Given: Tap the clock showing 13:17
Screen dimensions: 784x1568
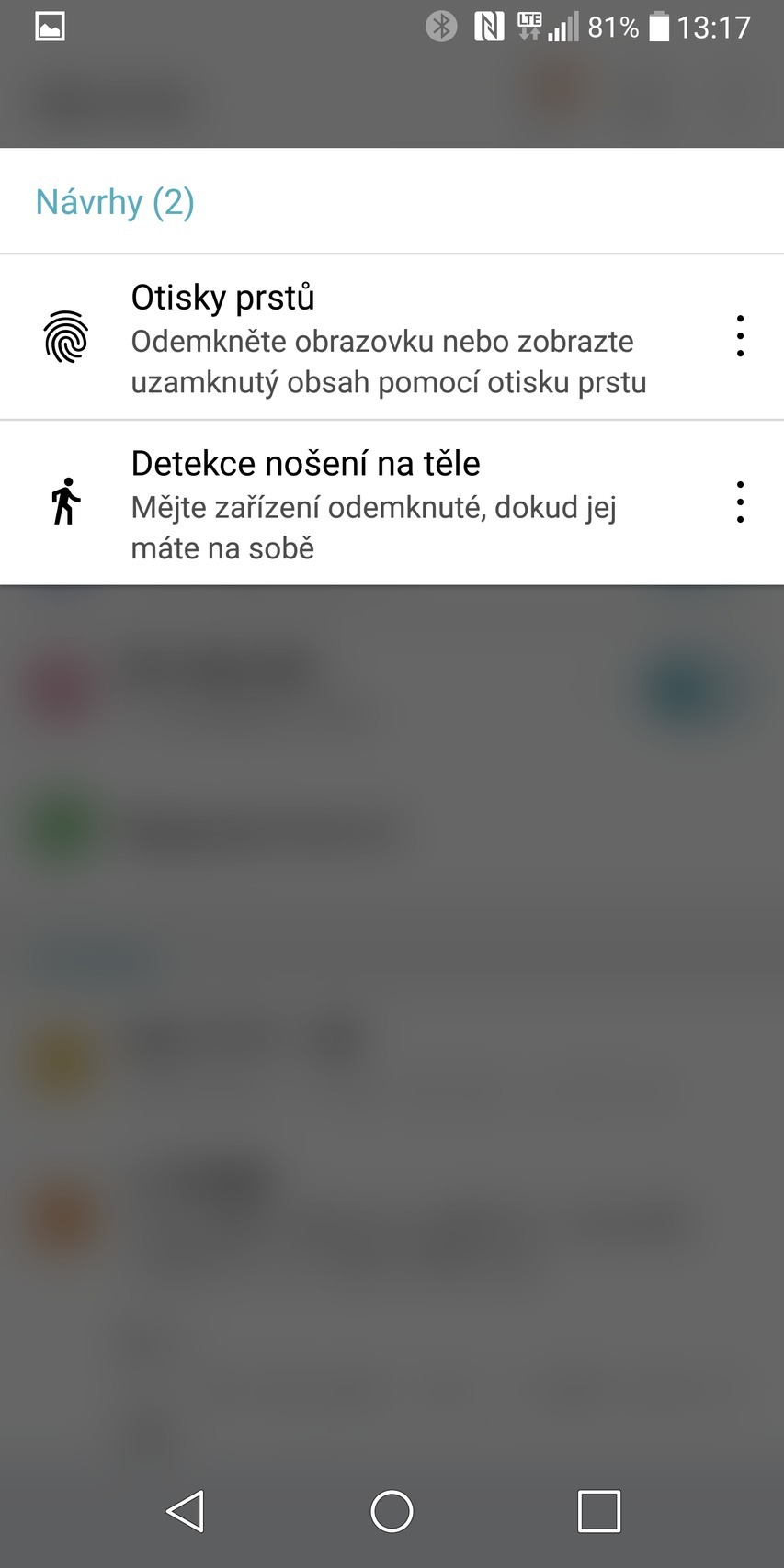Looking at the screenshot, I should (x=716, y=26).
